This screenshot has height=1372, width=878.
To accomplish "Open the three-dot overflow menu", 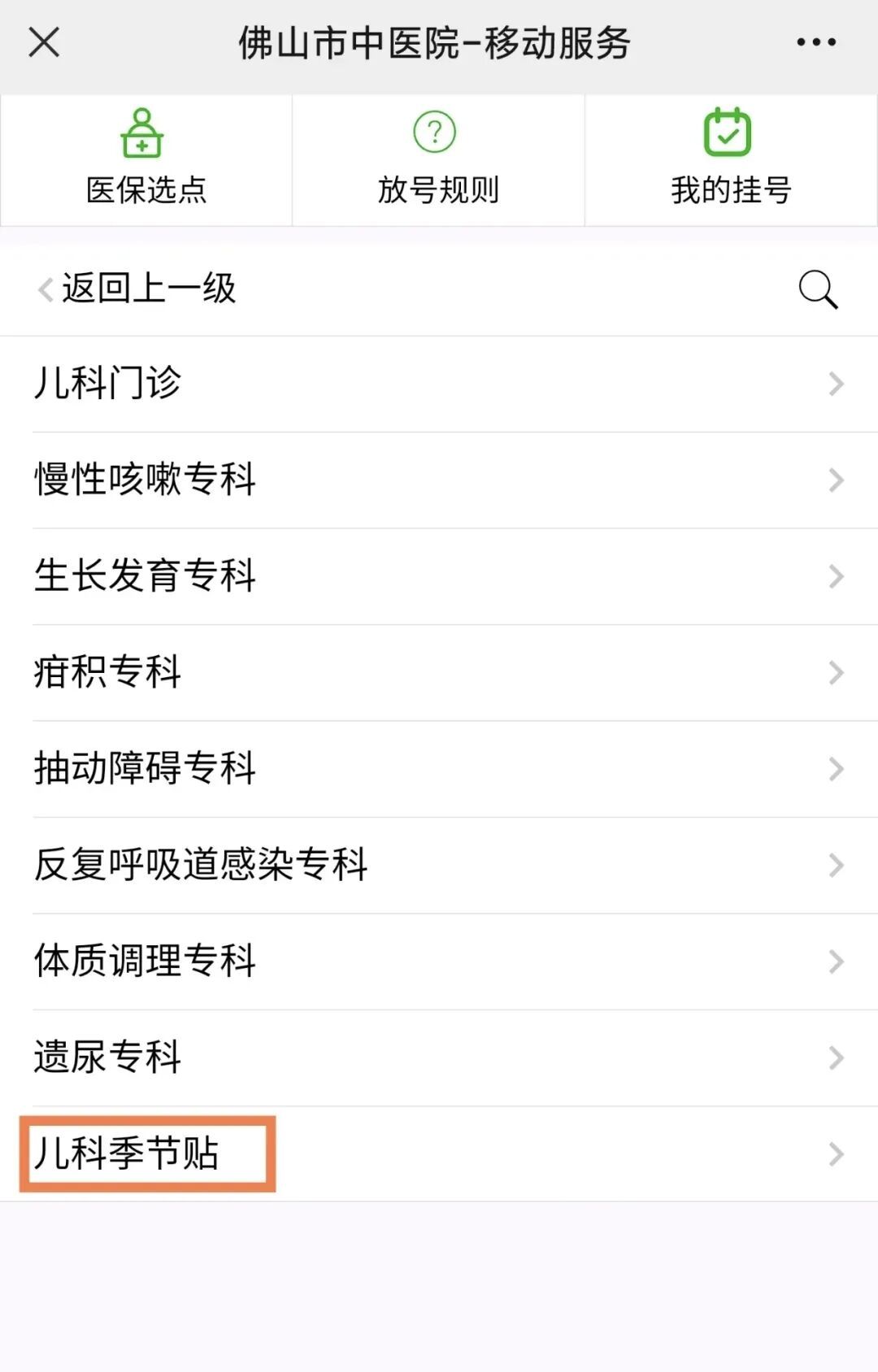I will pyautogui.click(x=815, y=42).
